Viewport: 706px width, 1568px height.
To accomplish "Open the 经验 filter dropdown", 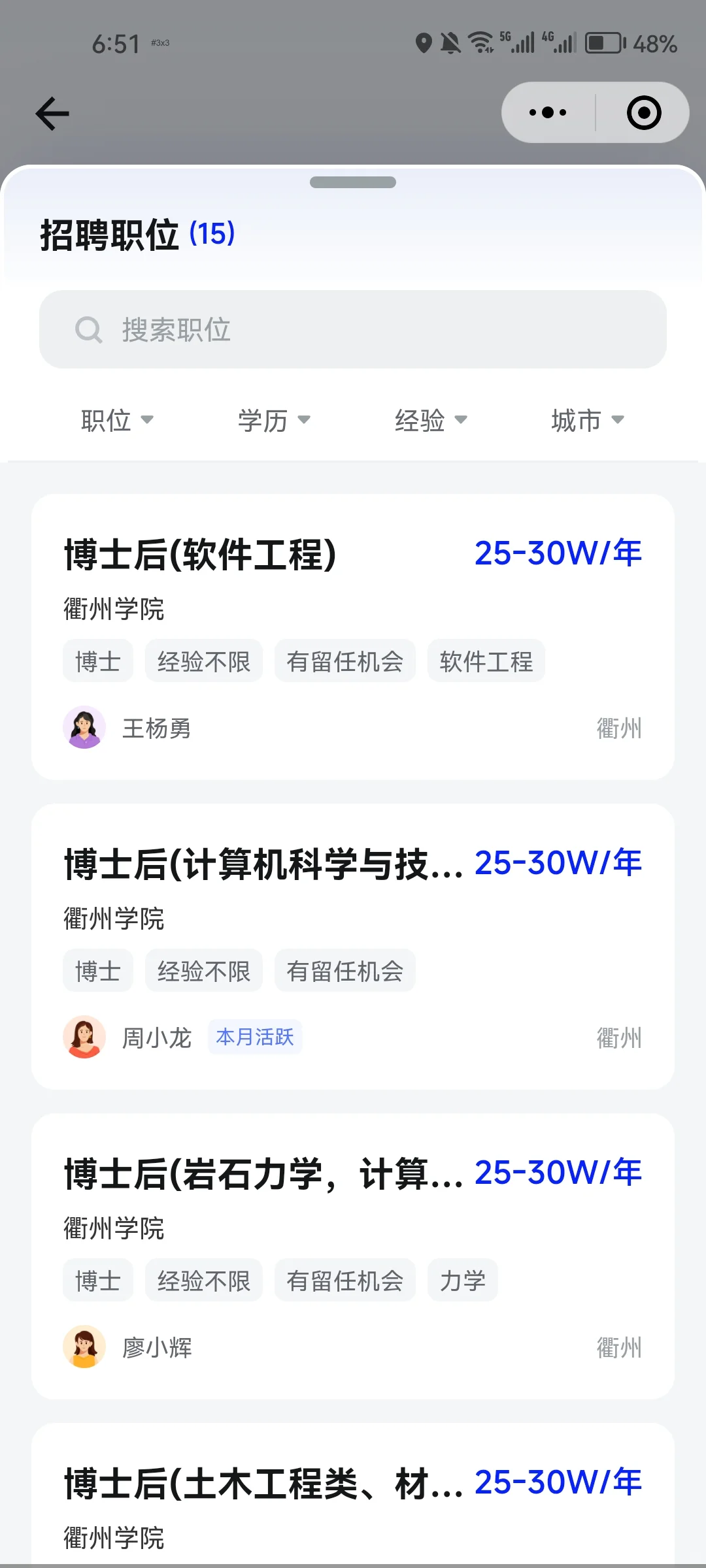I will click(430, 420).
